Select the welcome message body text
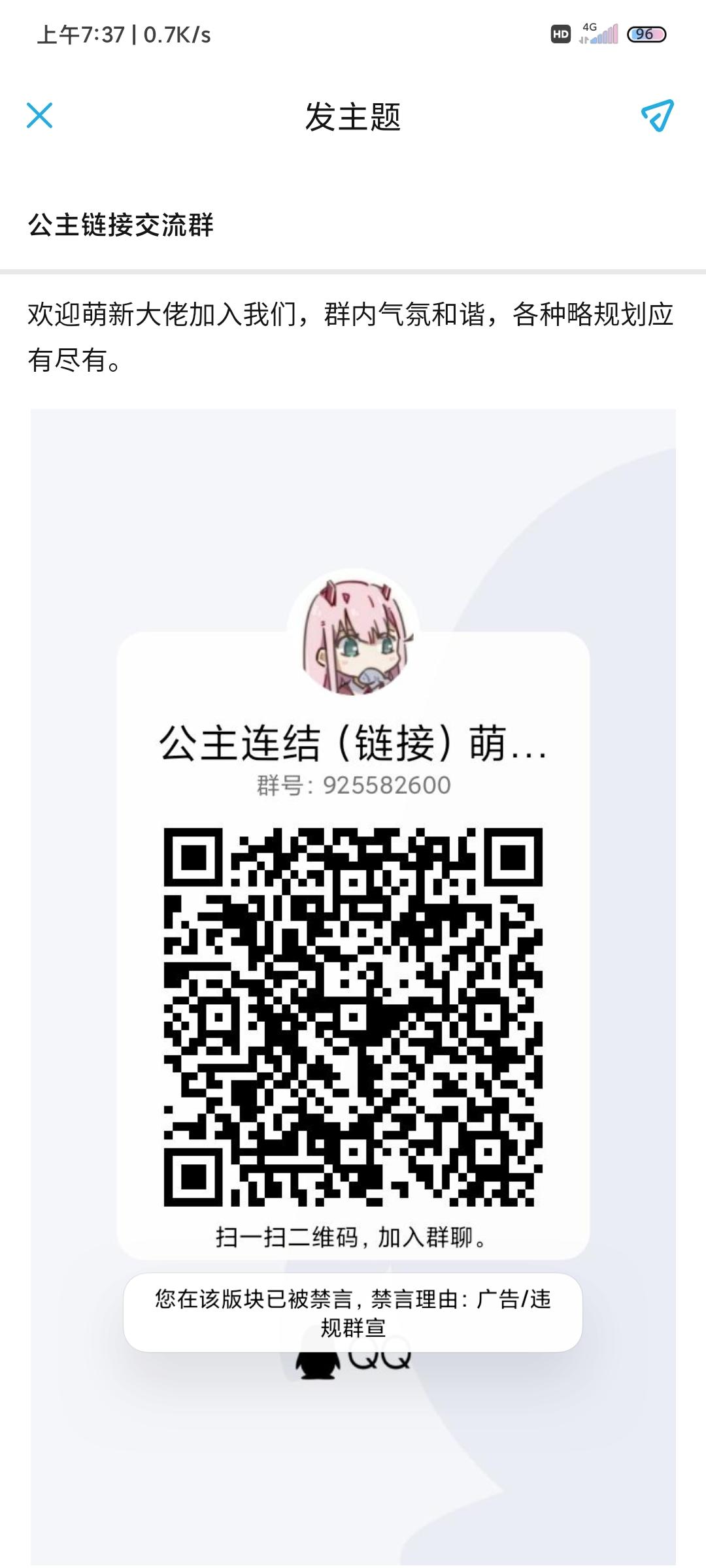 coord(353,335)
